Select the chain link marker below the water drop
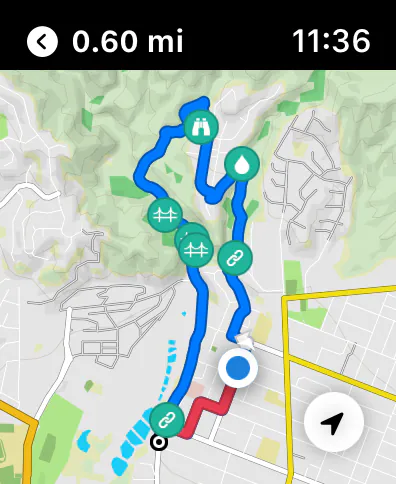 tap(235, 258)
